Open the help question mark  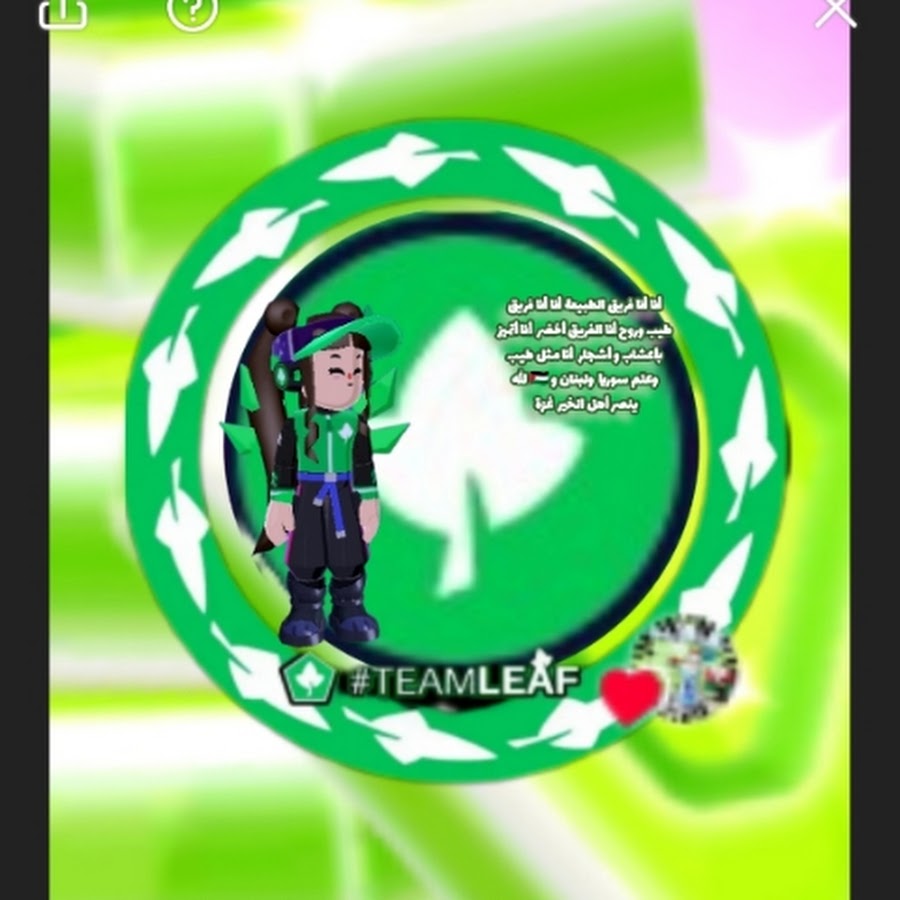[x=192, y=11]
